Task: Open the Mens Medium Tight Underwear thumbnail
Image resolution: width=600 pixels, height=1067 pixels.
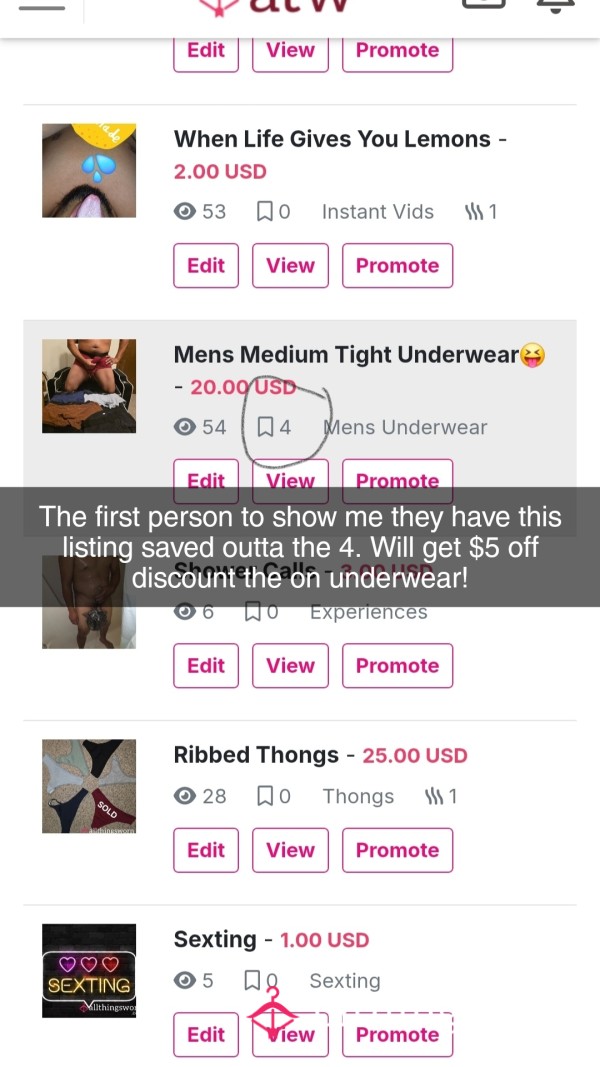Action: 89,386
